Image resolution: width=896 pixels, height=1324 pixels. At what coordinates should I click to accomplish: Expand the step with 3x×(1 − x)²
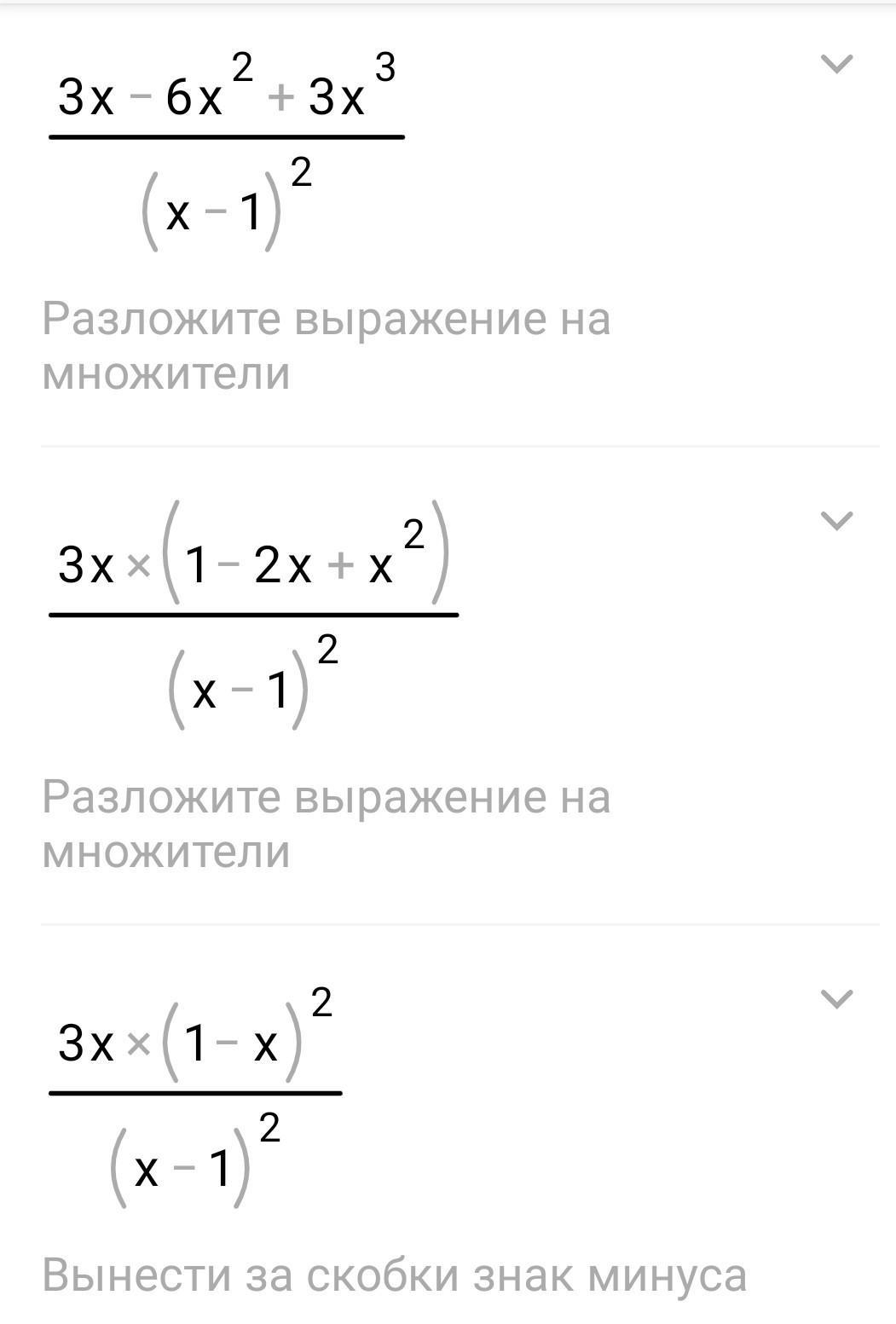point(835,998)
